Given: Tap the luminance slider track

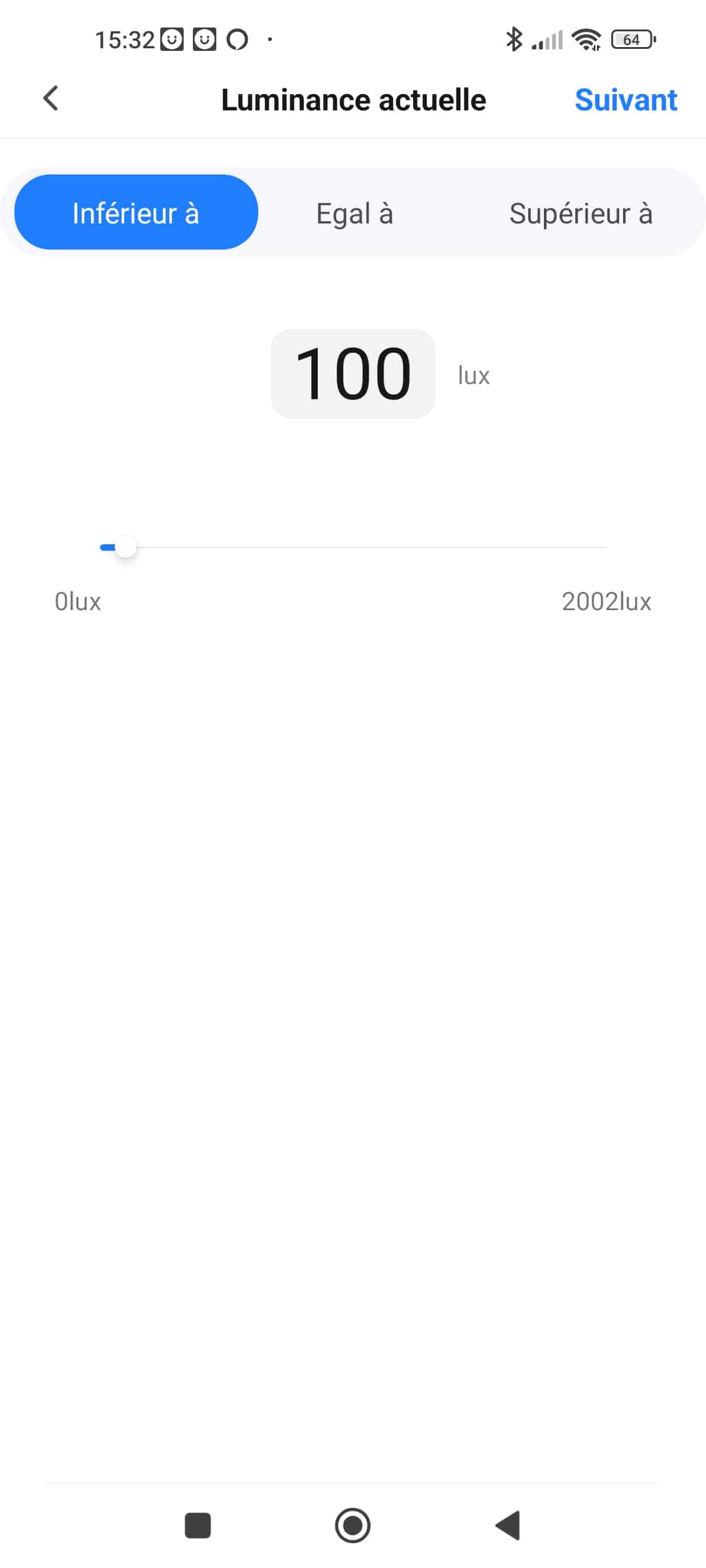Looking at the screenshot, I should tap(353, 547).
